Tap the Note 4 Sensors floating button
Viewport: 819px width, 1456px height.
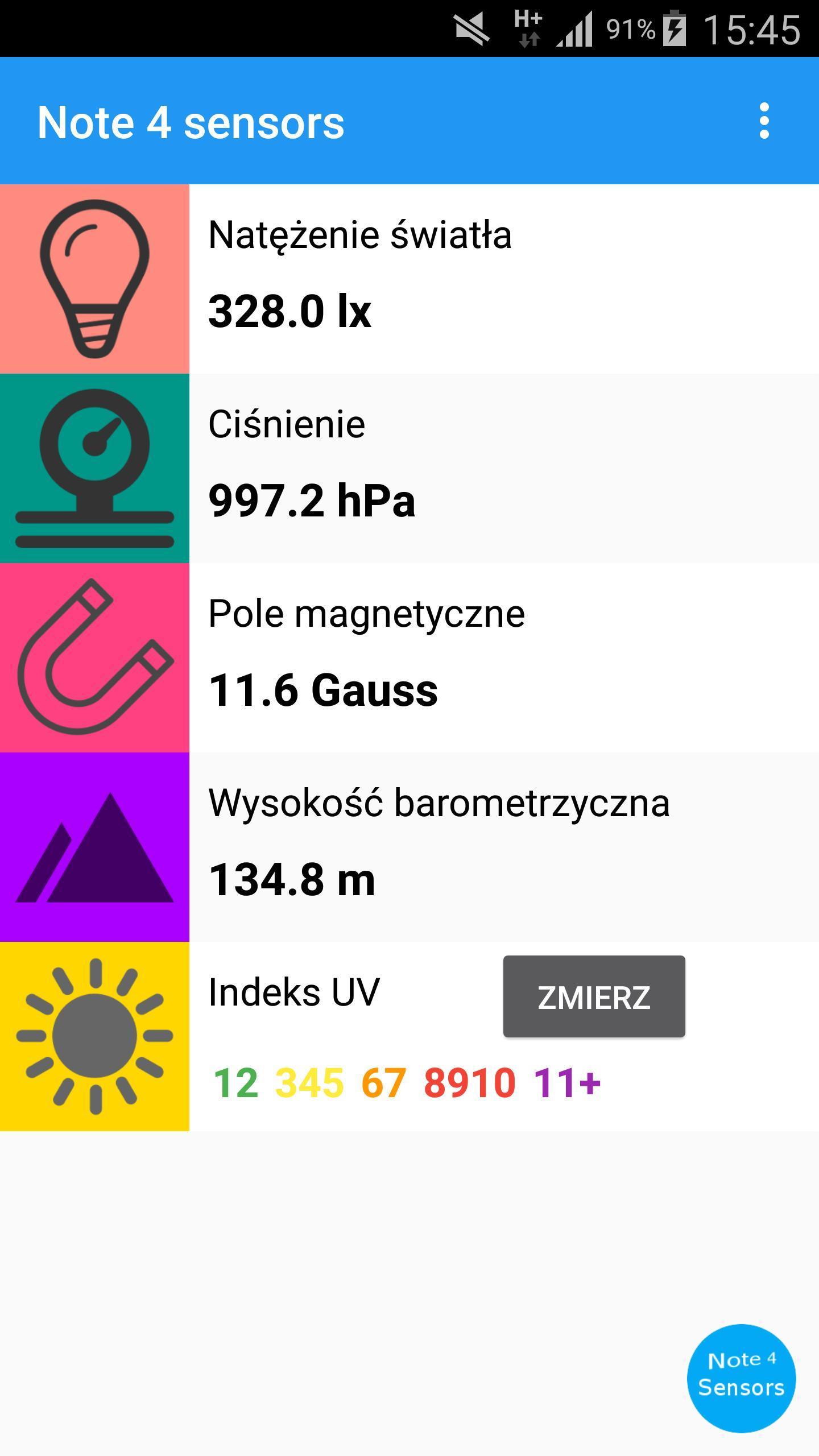tap(741, 1378)
